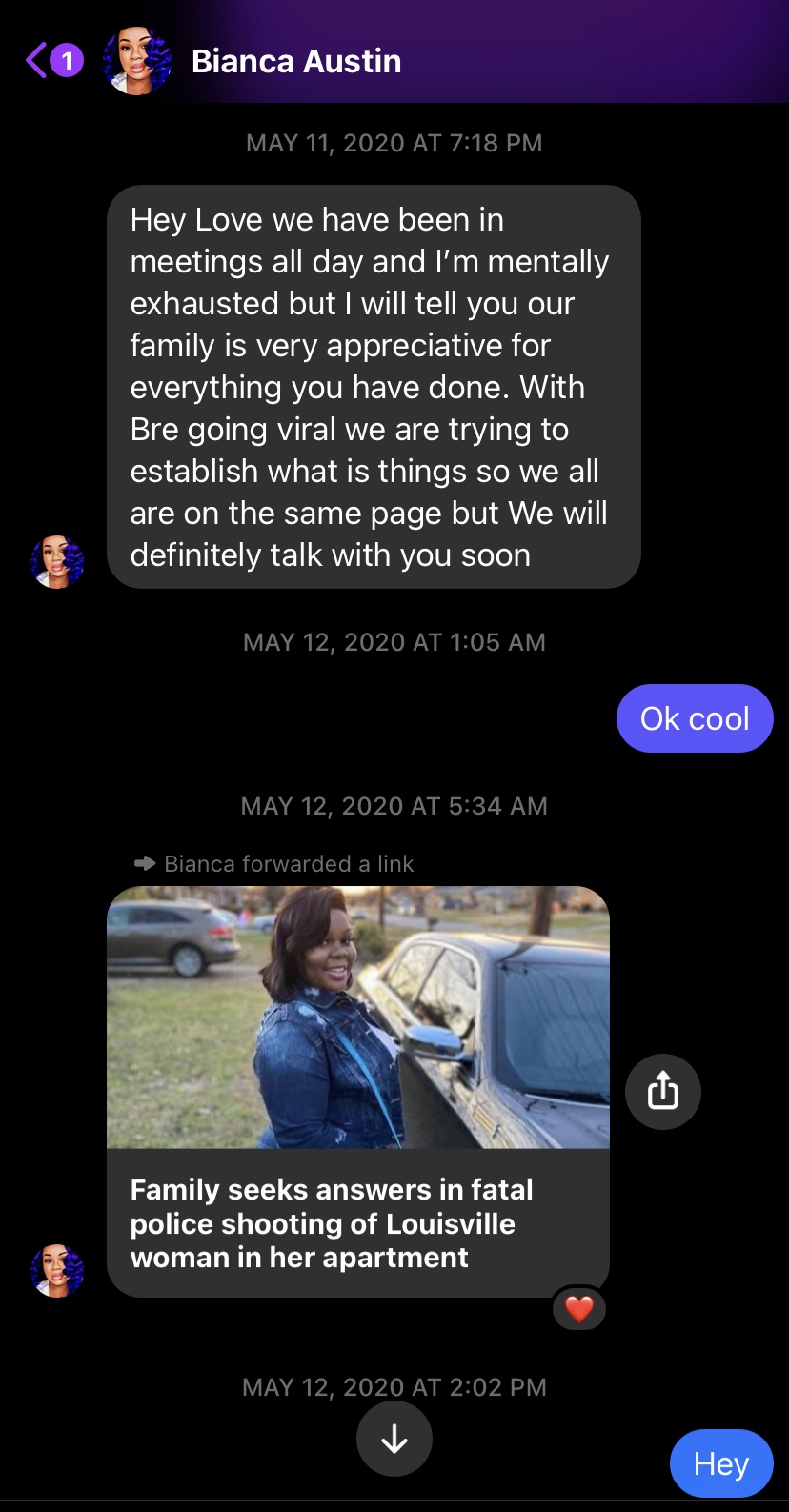789x1512 pixels.
Task: Go back to the chat list
Action: pos(53,61)
